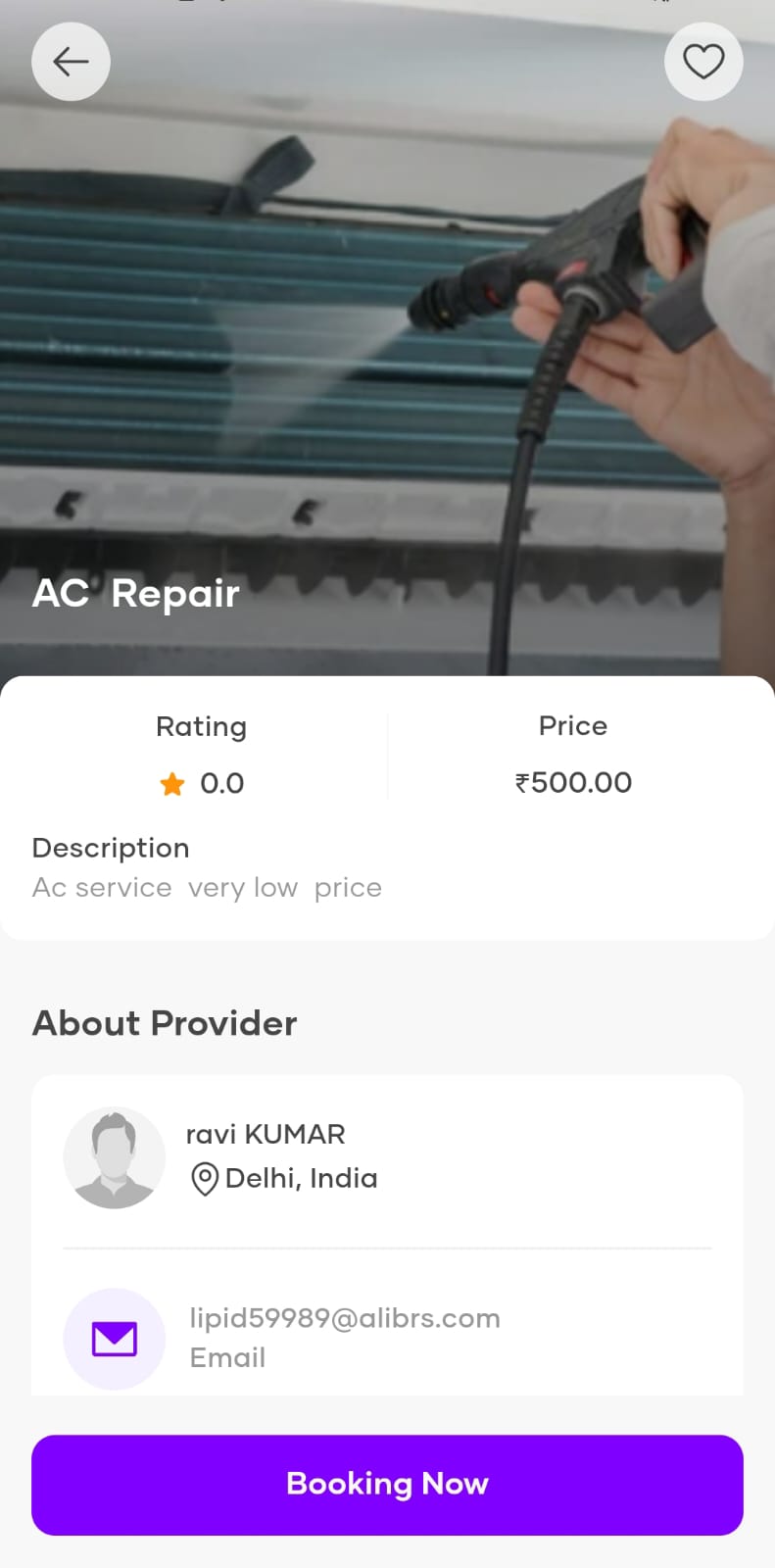Viewport: 775px width, 1568px height.
Task: Open ravi KUMAR's provider profile
Action: point(266,1135)
